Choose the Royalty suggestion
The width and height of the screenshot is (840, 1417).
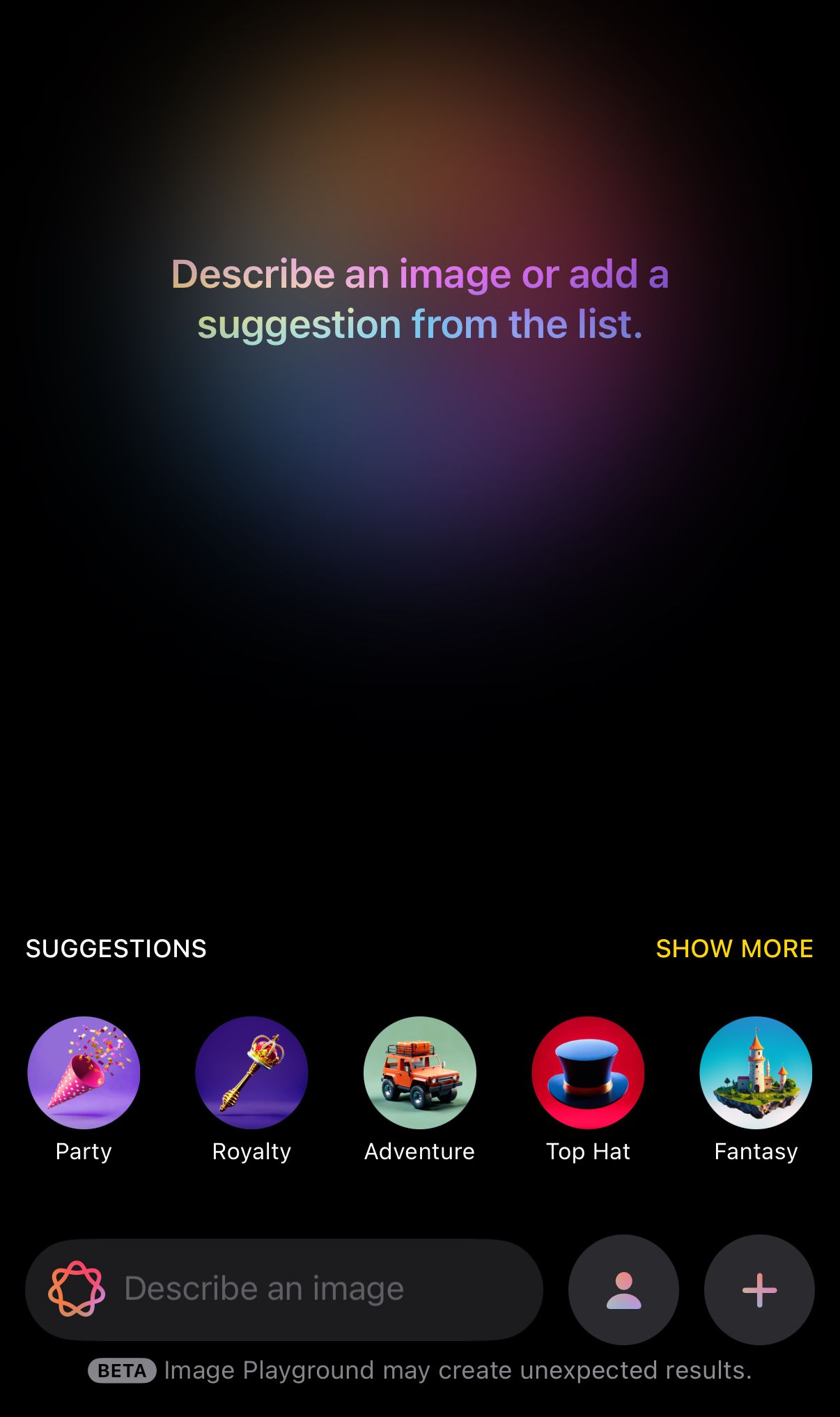(x=251, y=1073)
